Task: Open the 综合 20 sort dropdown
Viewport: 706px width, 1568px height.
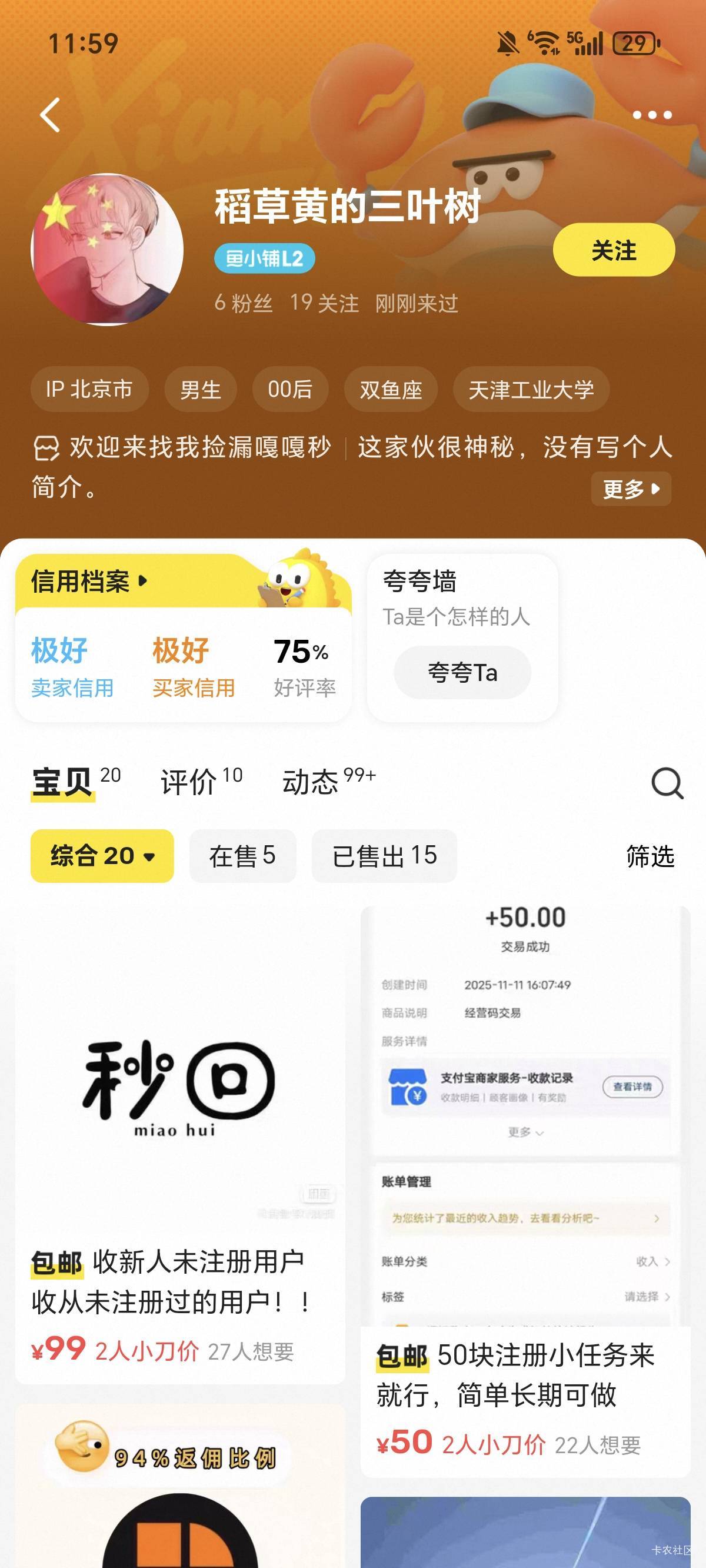Action: pyautogui.click(x=102, y=856)
